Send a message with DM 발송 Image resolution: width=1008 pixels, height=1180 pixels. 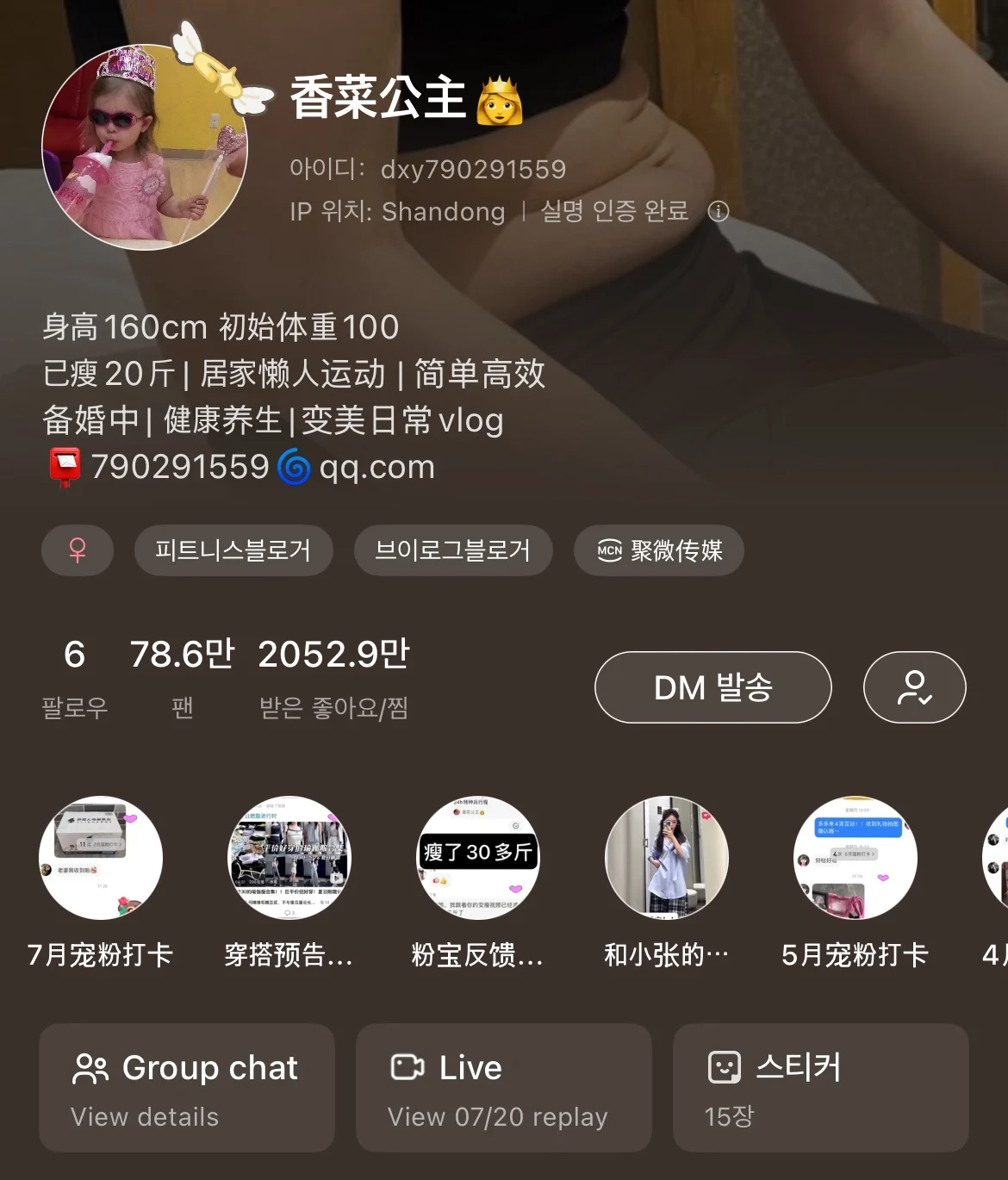(713, 687)
